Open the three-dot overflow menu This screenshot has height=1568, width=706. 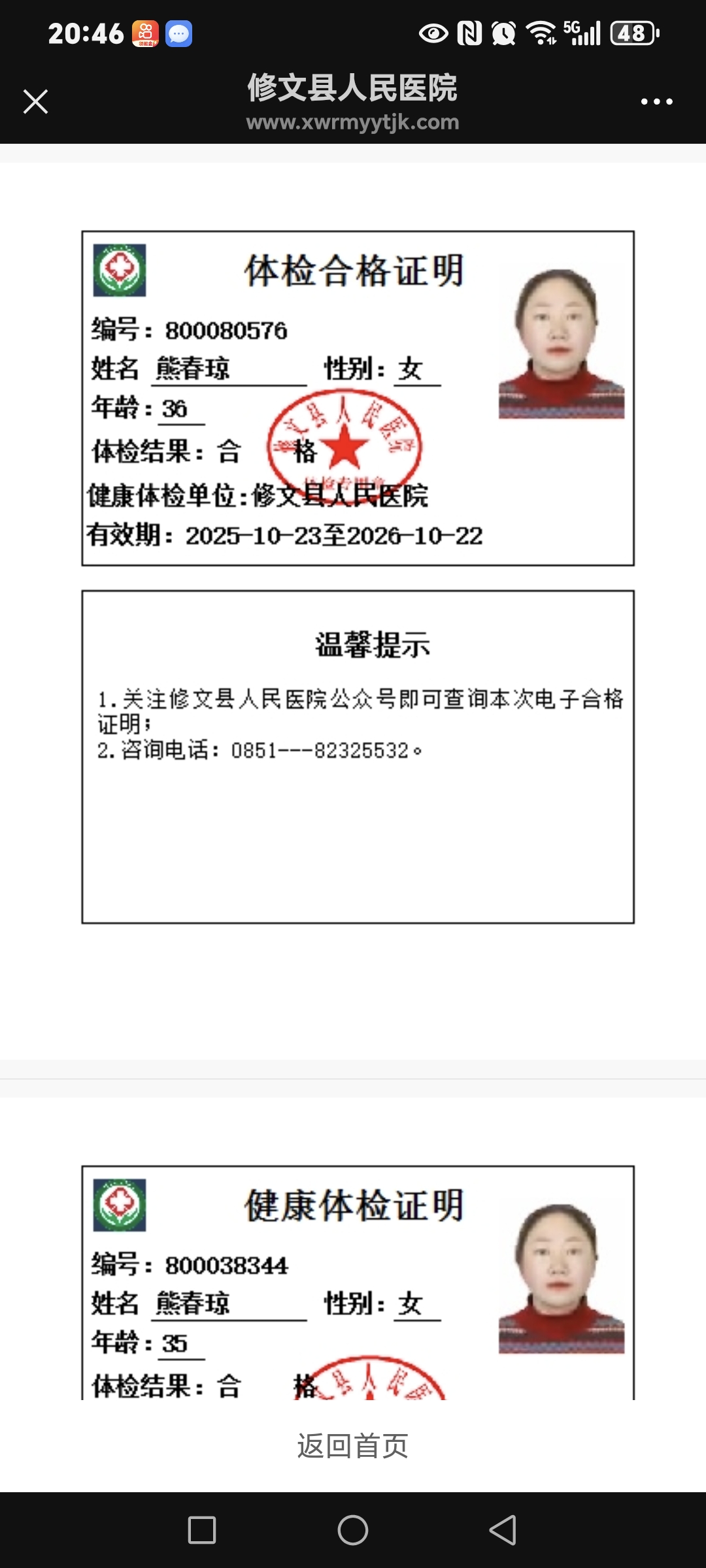pos(656,102)
